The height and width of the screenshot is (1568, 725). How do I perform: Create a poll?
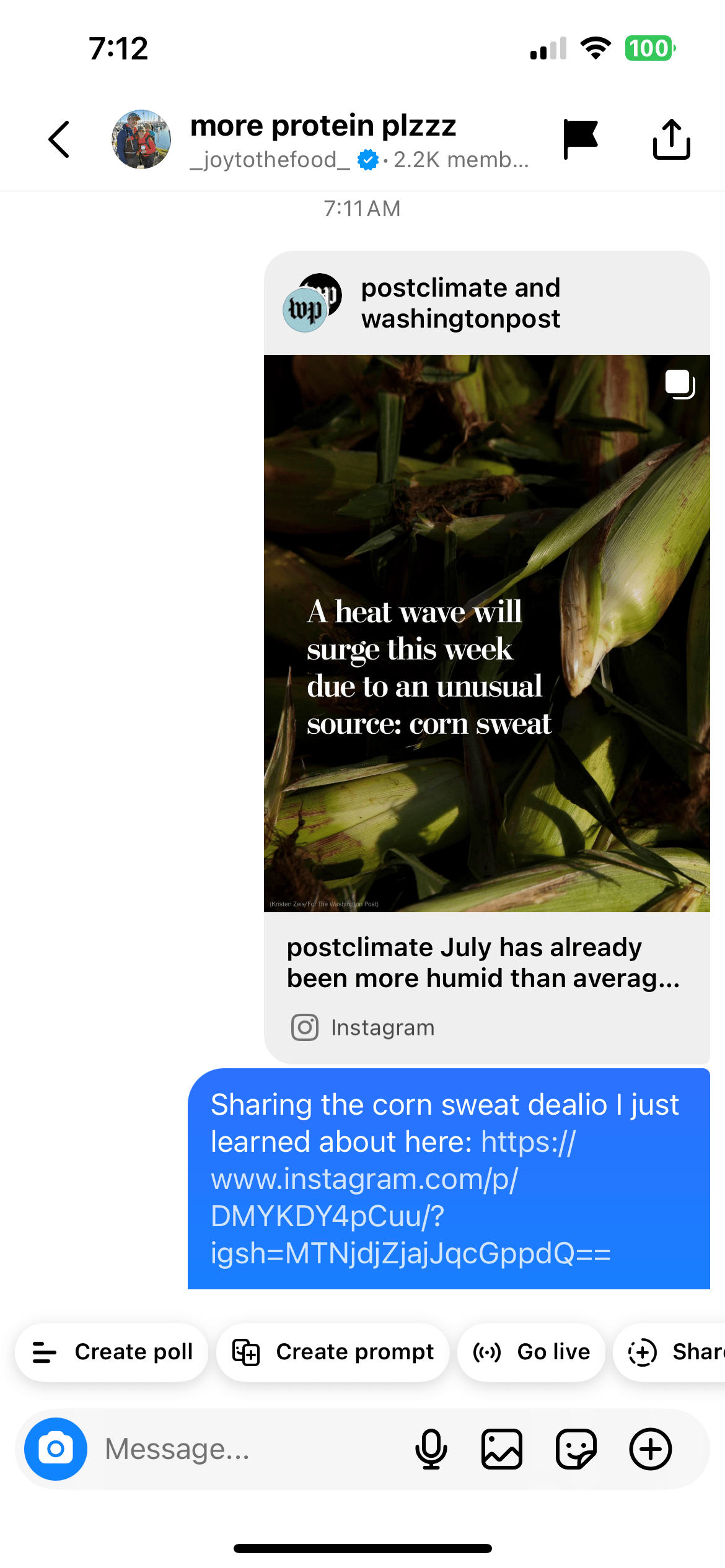point(112,1352)
